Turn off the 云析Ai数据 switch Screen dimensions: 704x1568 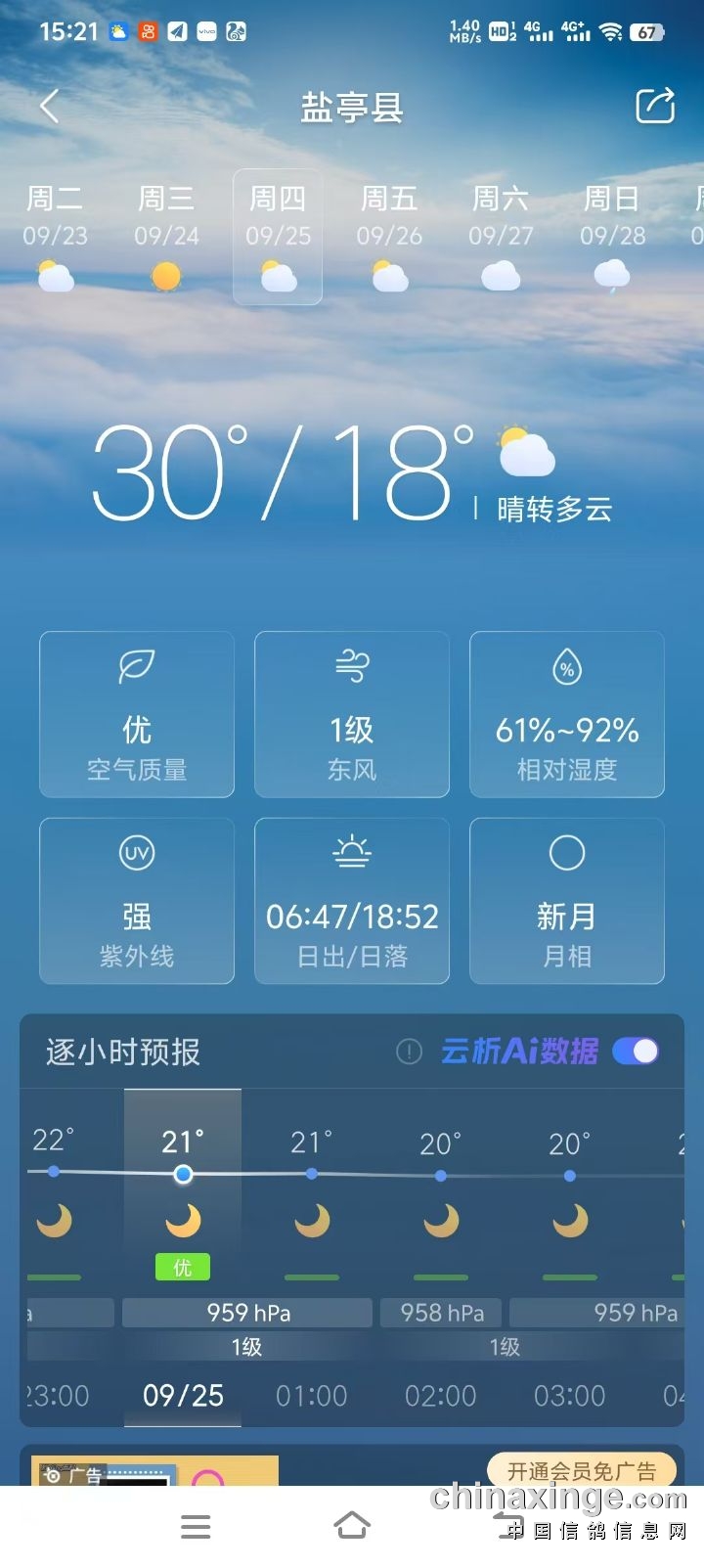click(636, 1052)
